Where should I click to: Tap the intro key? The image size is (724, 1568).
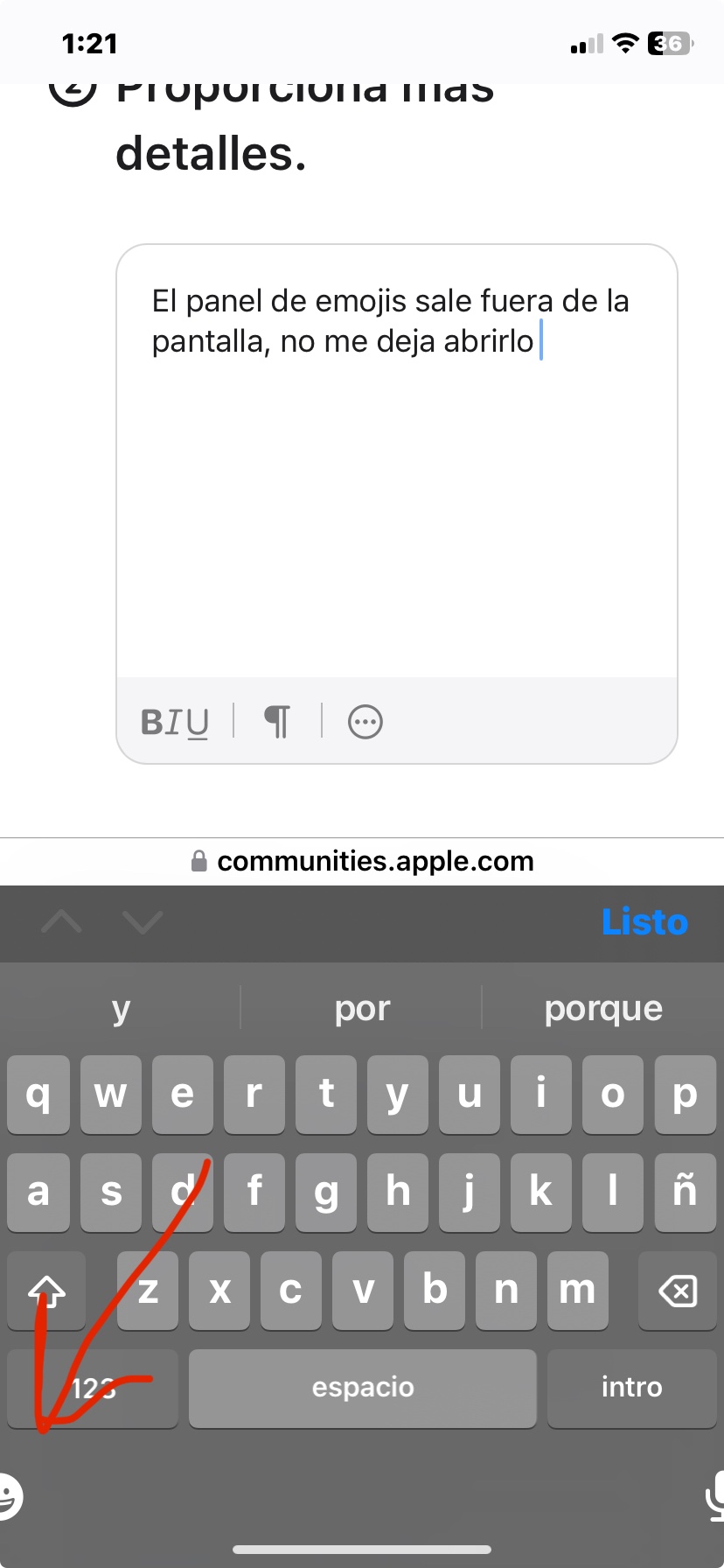631,1388
